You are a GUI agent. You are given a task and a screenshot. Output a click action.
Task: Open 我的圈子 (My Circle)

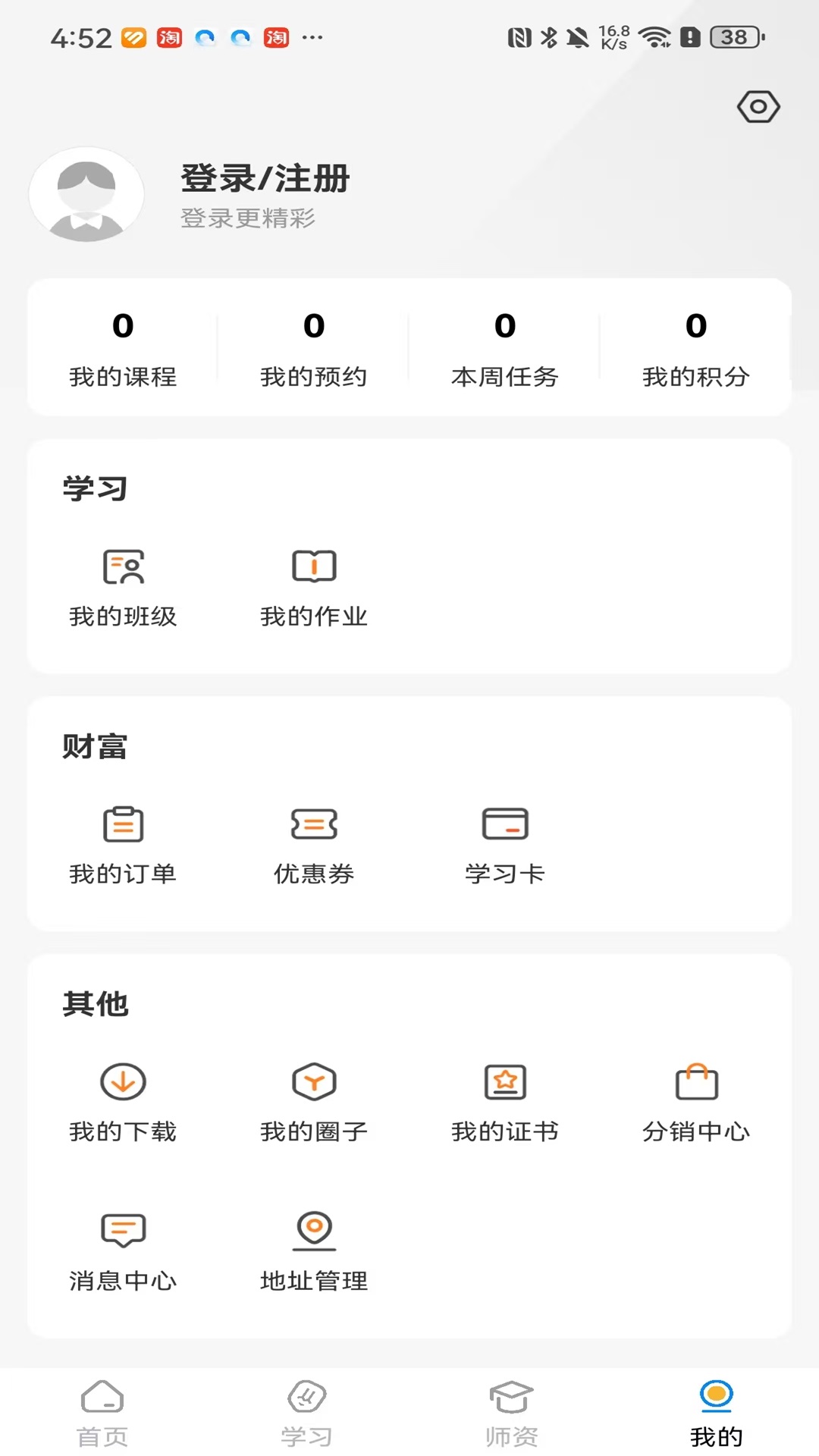(314, 1103)
